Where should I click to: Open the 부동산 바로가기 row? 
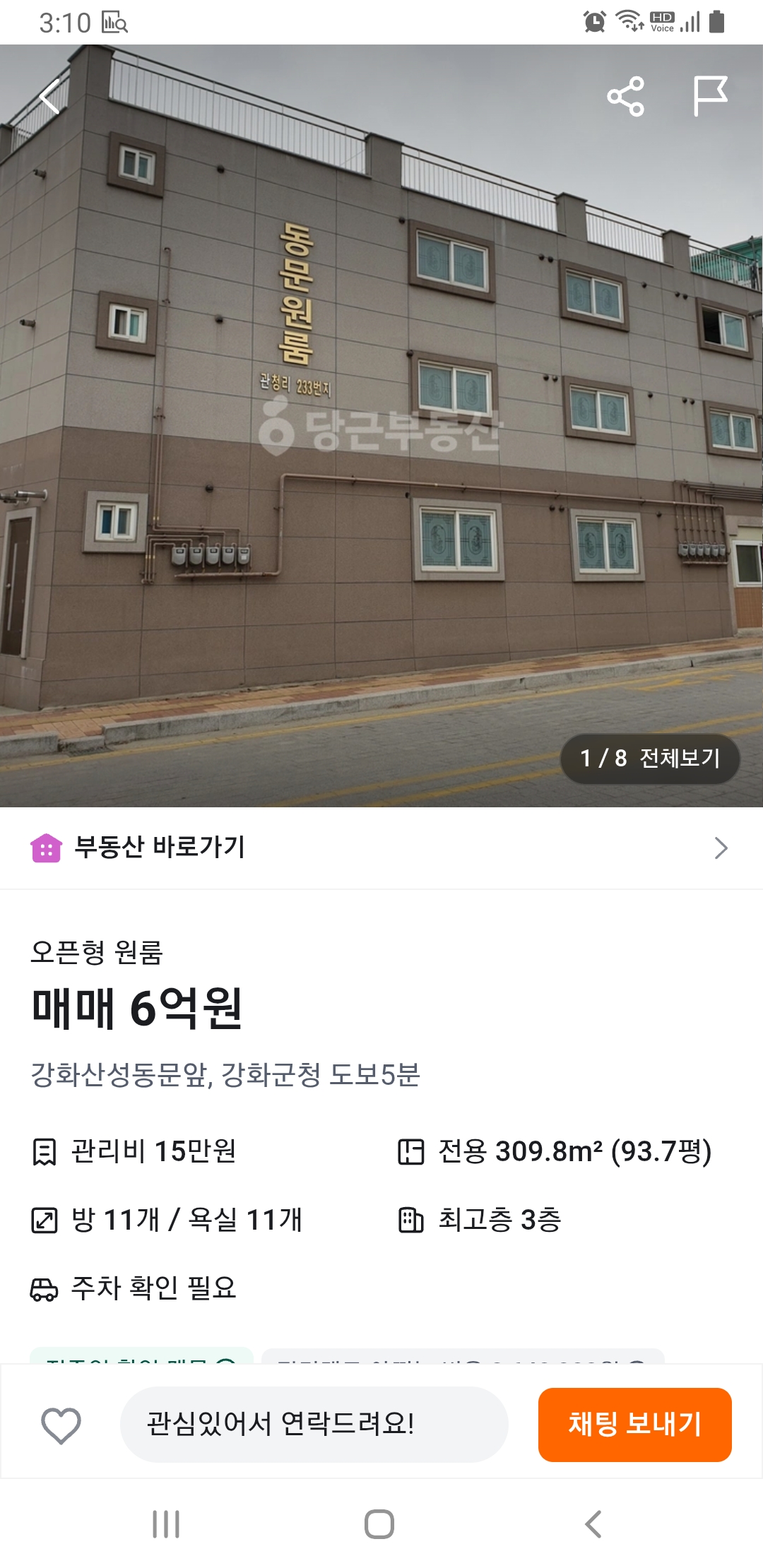pyautogui.click(x=381, y=848)
